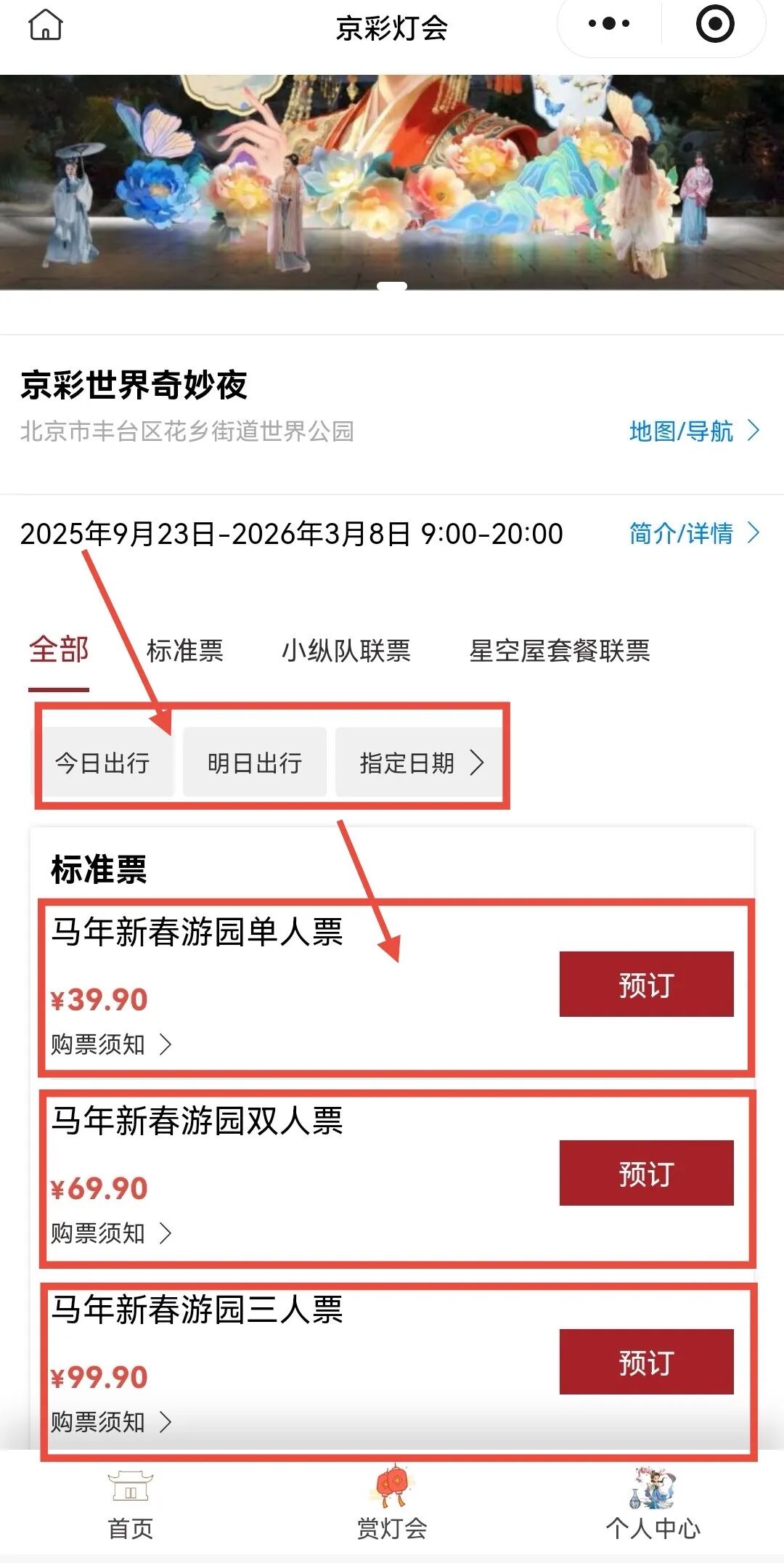The image size is (784, 1563).
Task: Tap 预订 for 马年新春游园单人票
Action: (646, 984)
